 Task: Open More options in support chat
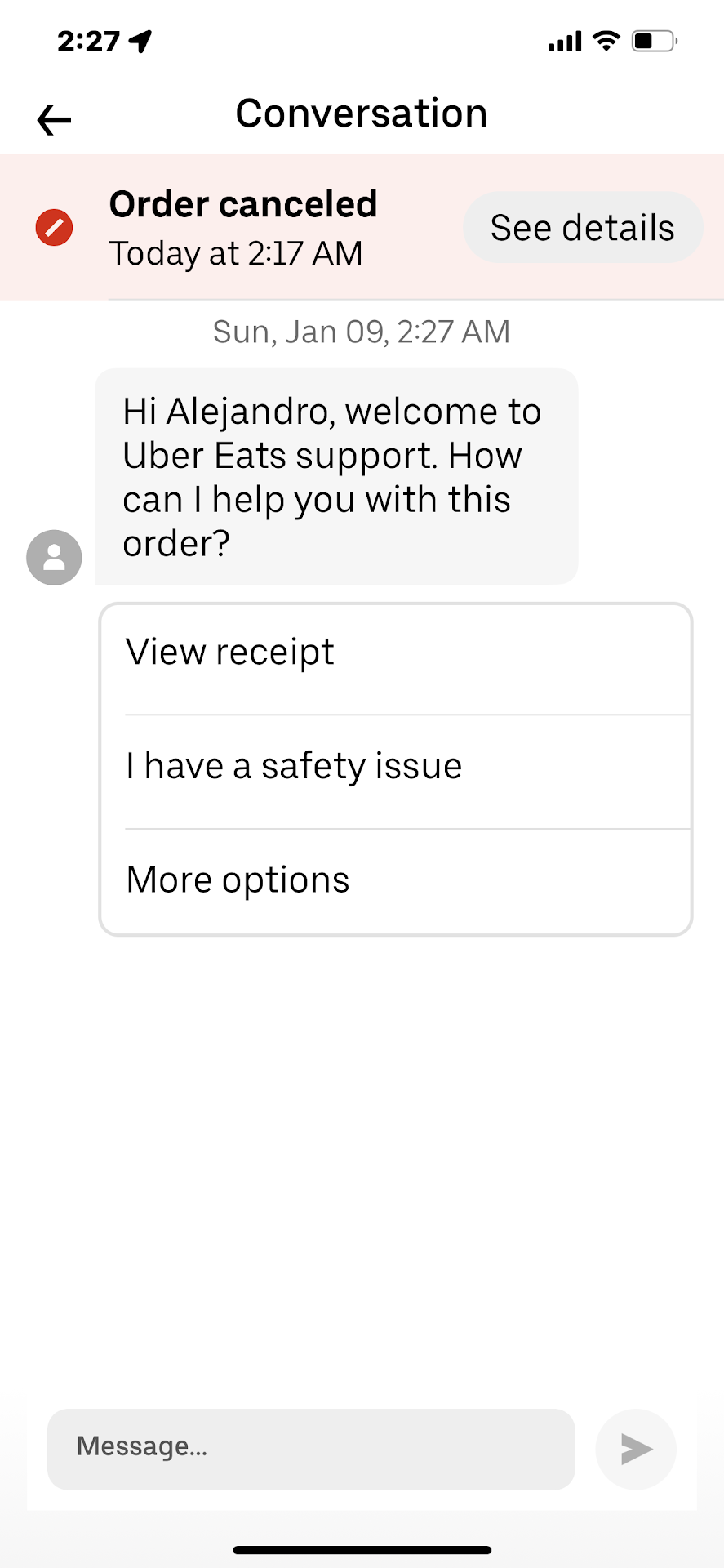pos(395,880)
